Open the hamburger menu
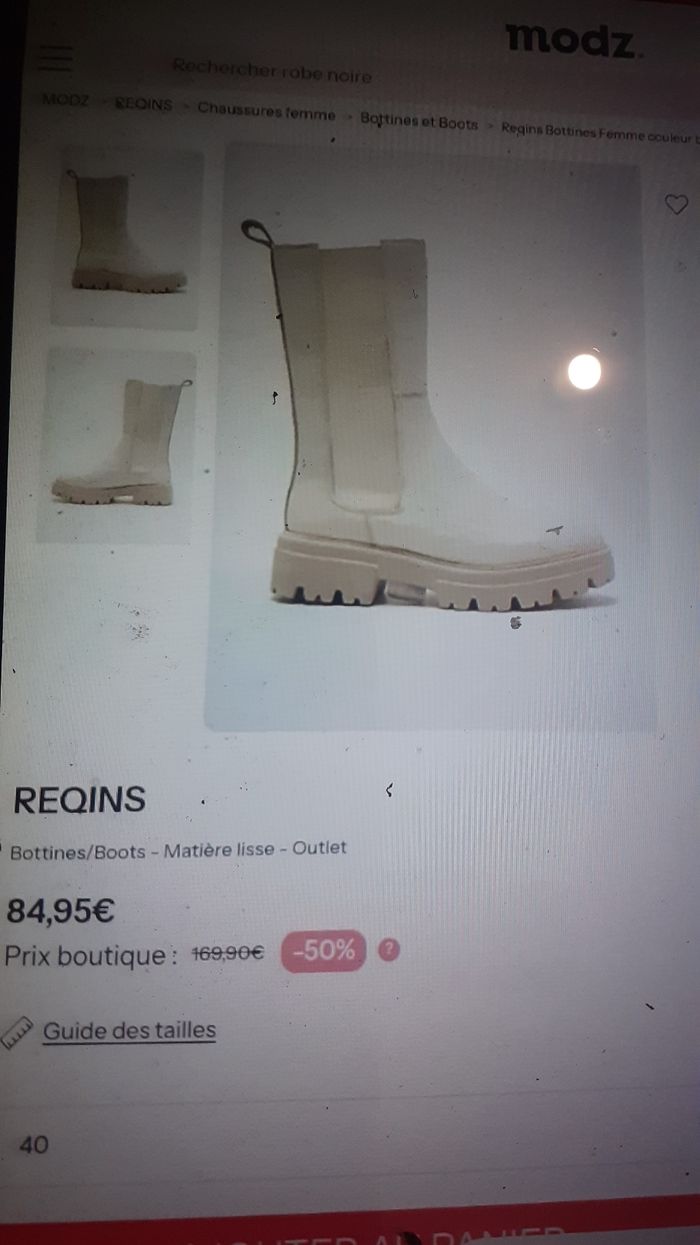700x1245 pixels. (55, 58)
